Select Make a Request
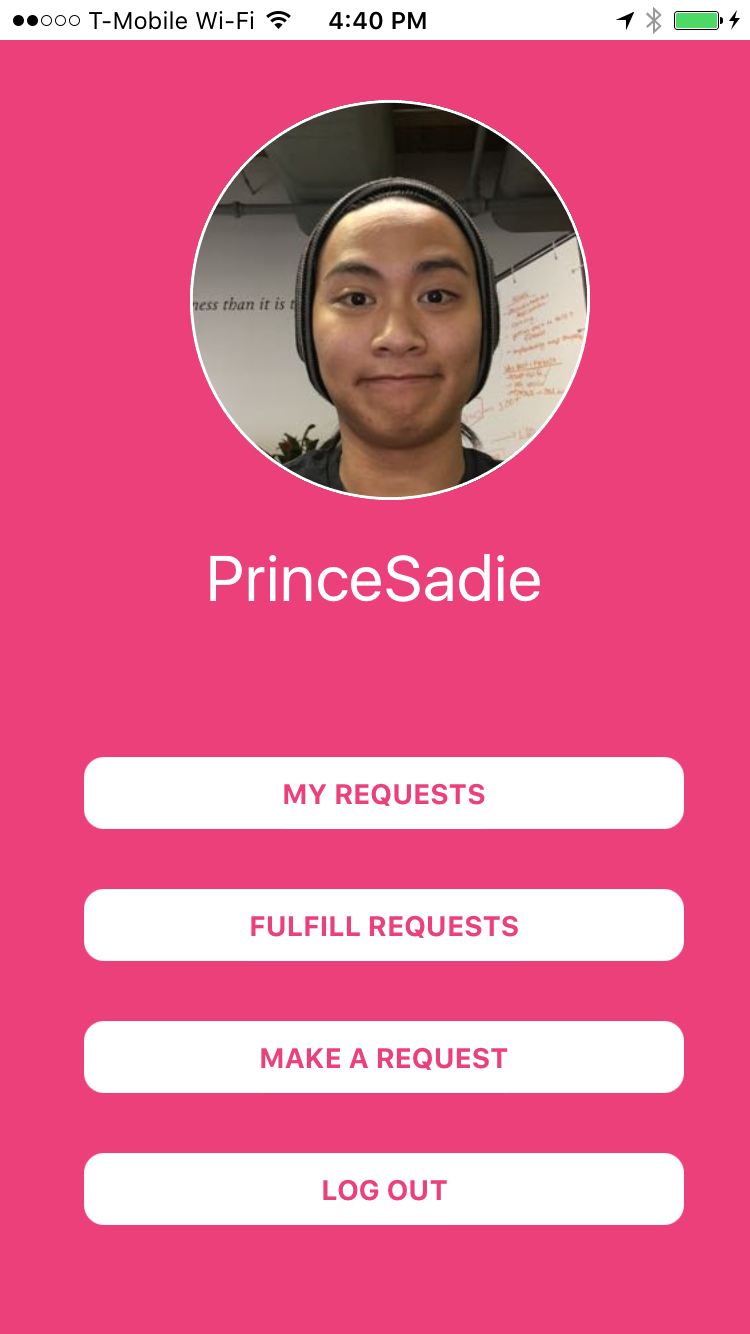This screenshot has width=750, height=1334. click(384, 1057)
